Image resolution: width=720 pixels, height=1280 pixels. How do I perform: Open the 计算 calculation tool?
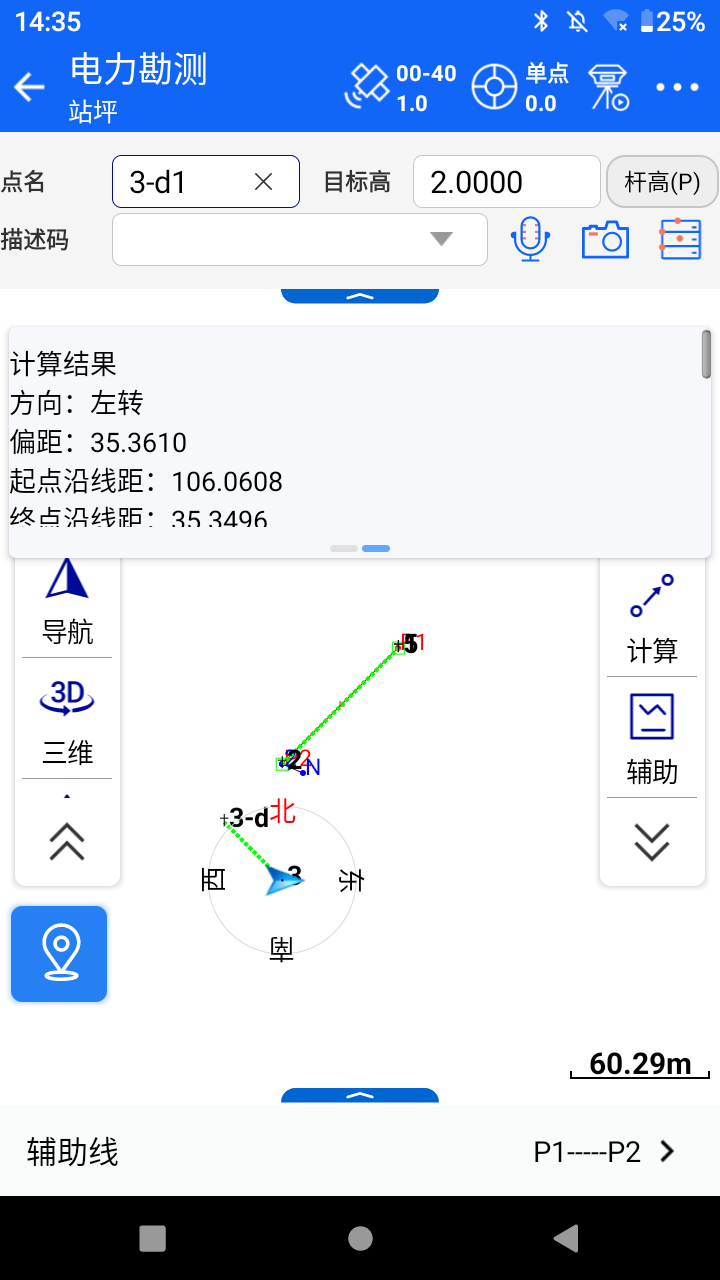(x=652, y=620)
